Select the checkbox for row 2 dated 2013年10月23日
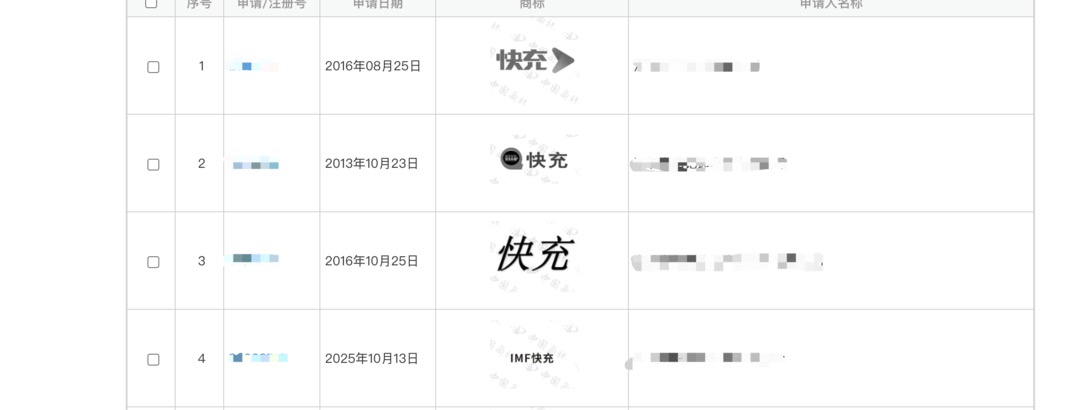This screenshot has height=410, width=1080. pyautogui.click(x=153, y=164)
